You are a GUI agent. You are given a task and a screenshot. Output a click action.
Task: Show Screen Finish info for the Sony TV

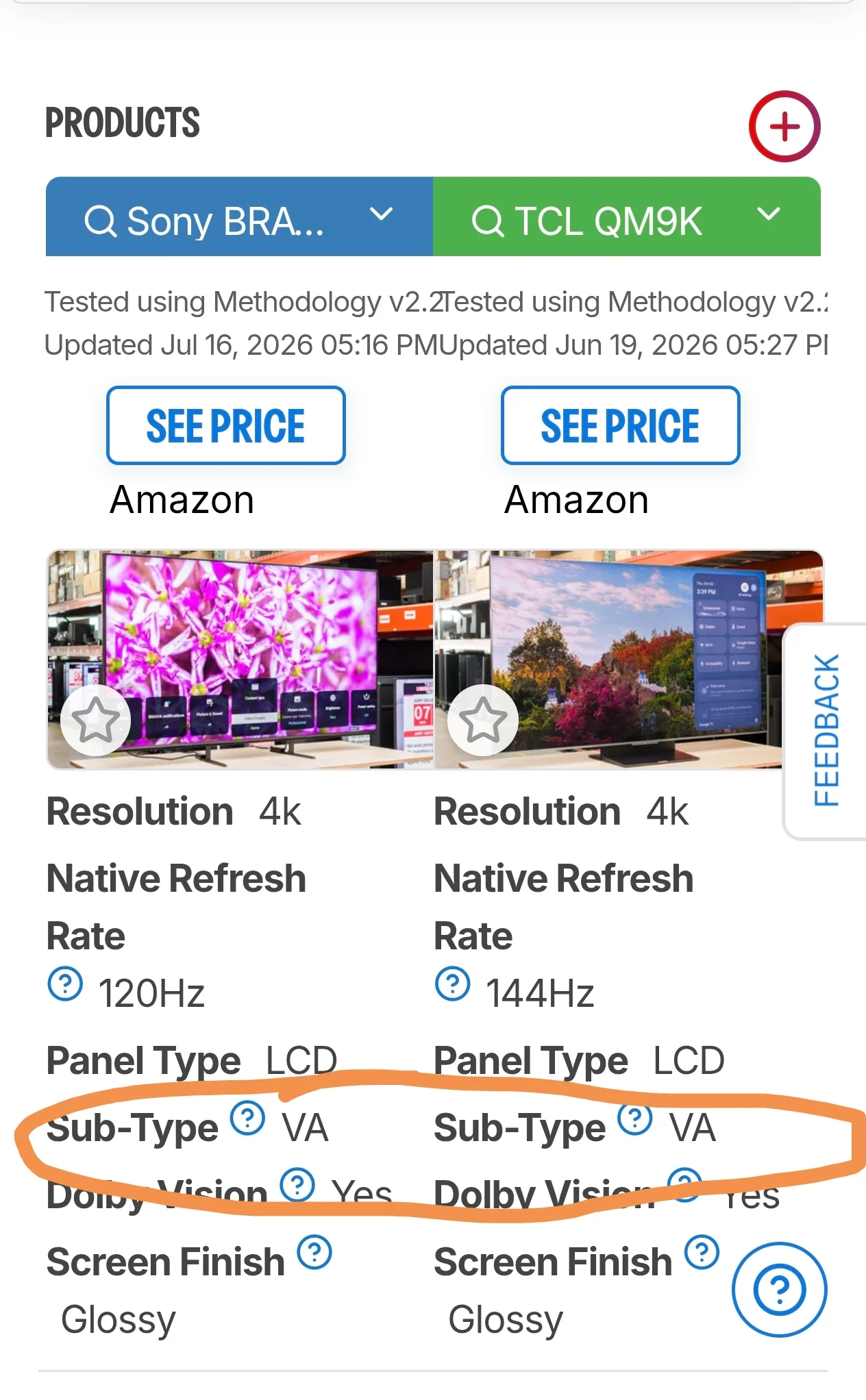click(314, 1252)
